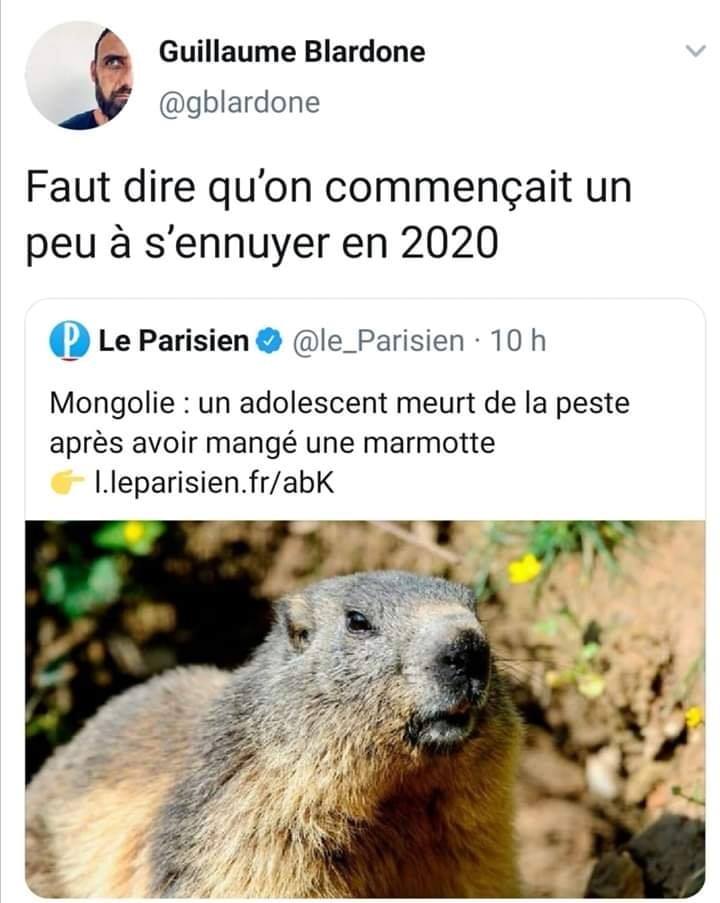Viewport: 720px width, 903px height.
Task: Tap the Guillaume Blardone display name
Action: pos(292,51)
